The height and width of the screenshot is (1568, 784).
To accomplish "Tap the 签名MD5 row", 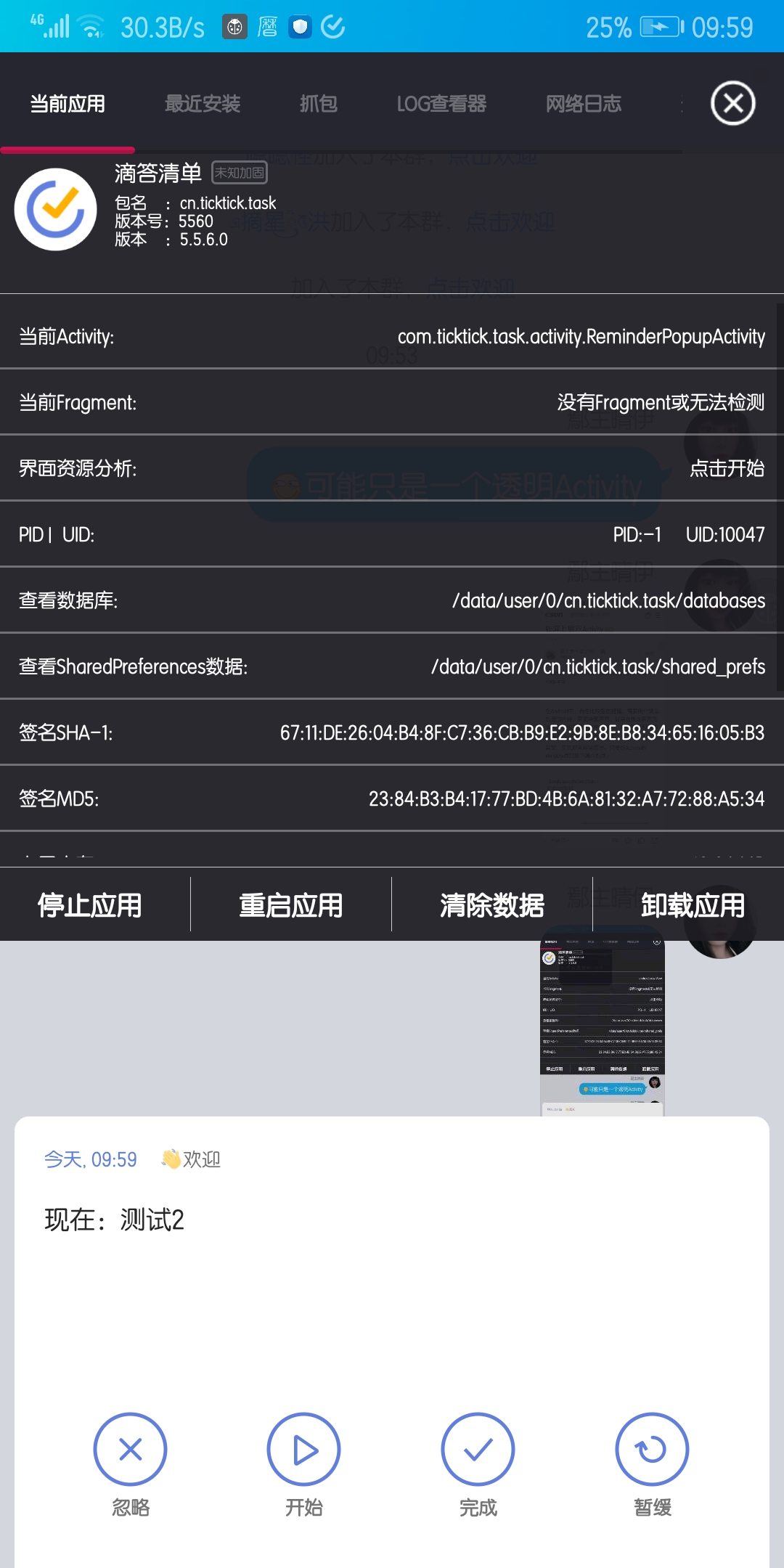I will coord(392,799).
